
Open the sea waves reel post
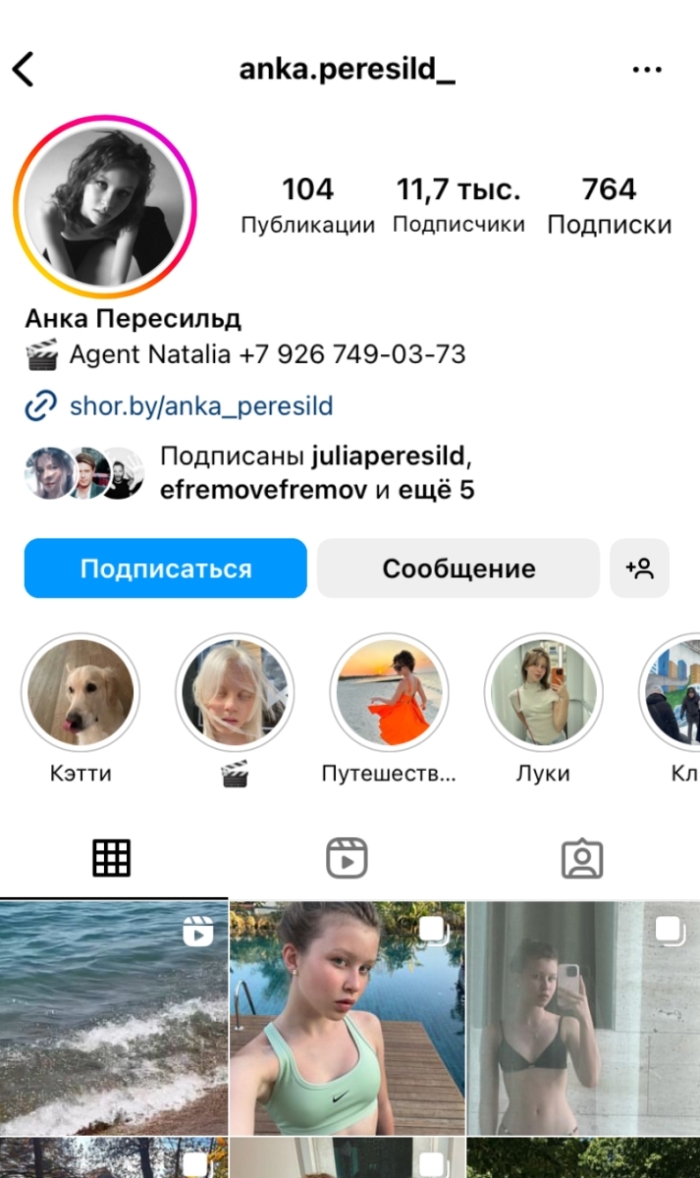point(113,1017)
